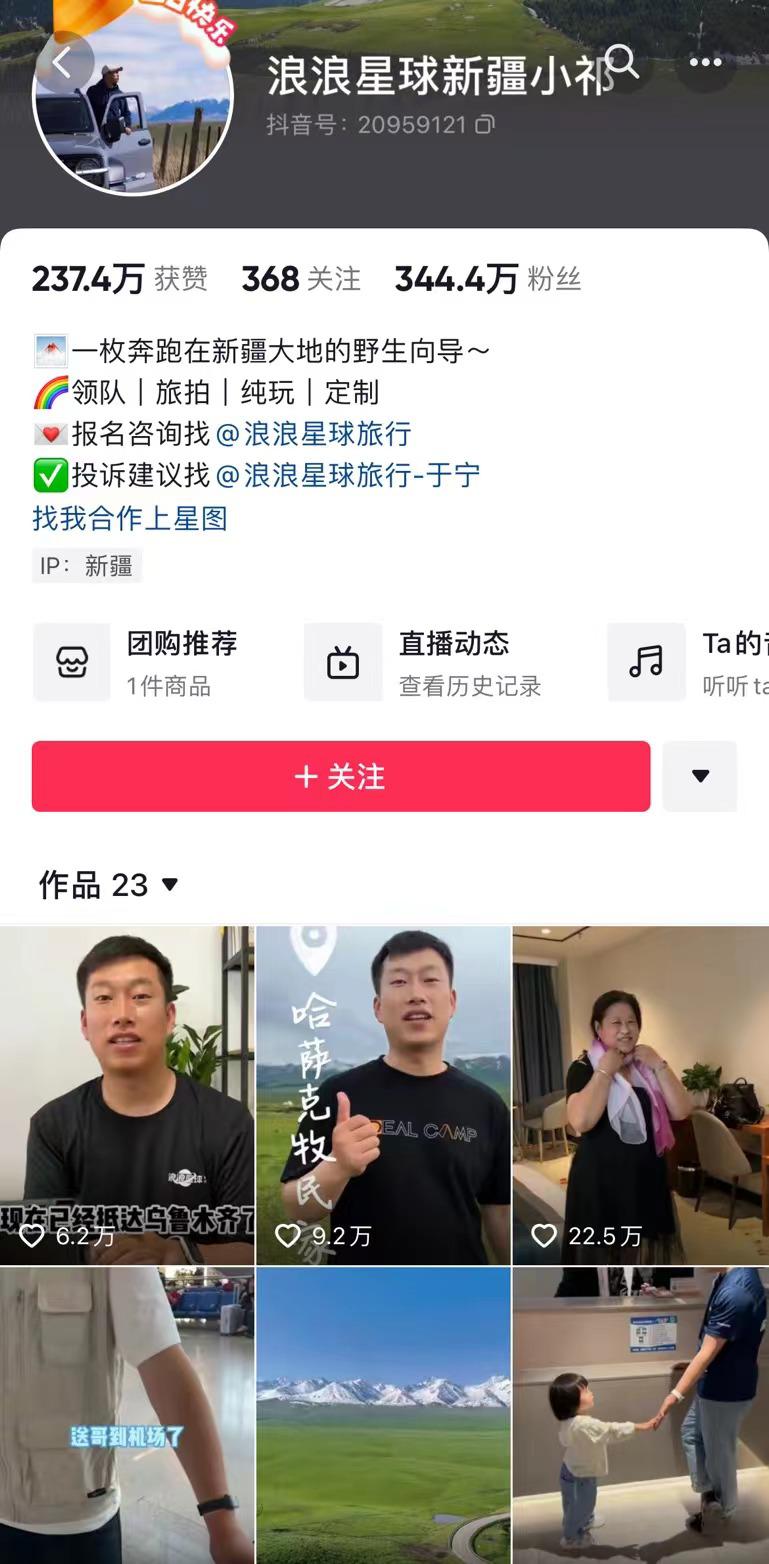View the 368 关注 following list
The width and height of the screenshot is (769, 1564).
click(301, 279)
